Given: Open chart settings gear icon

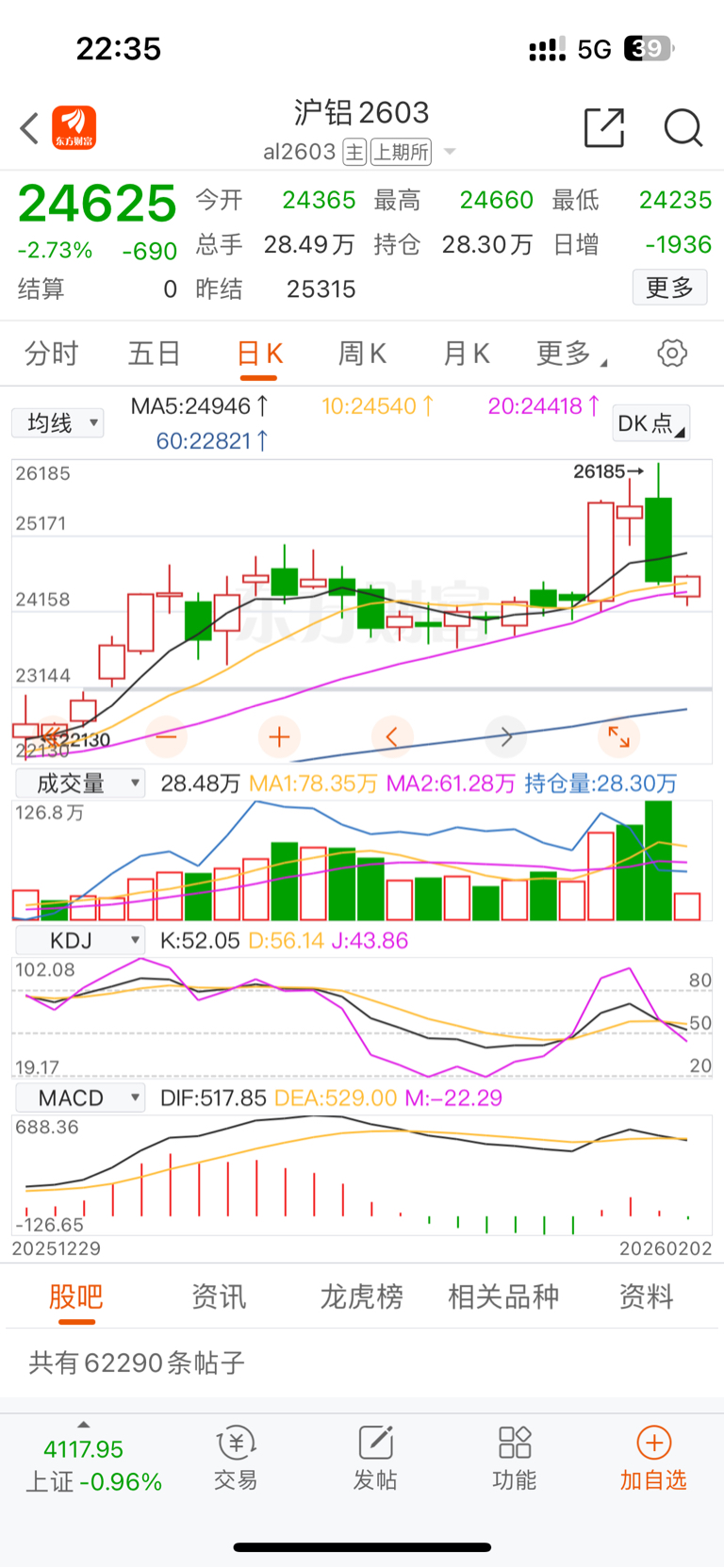Looking at the screenshot, I should coord(671,354).
